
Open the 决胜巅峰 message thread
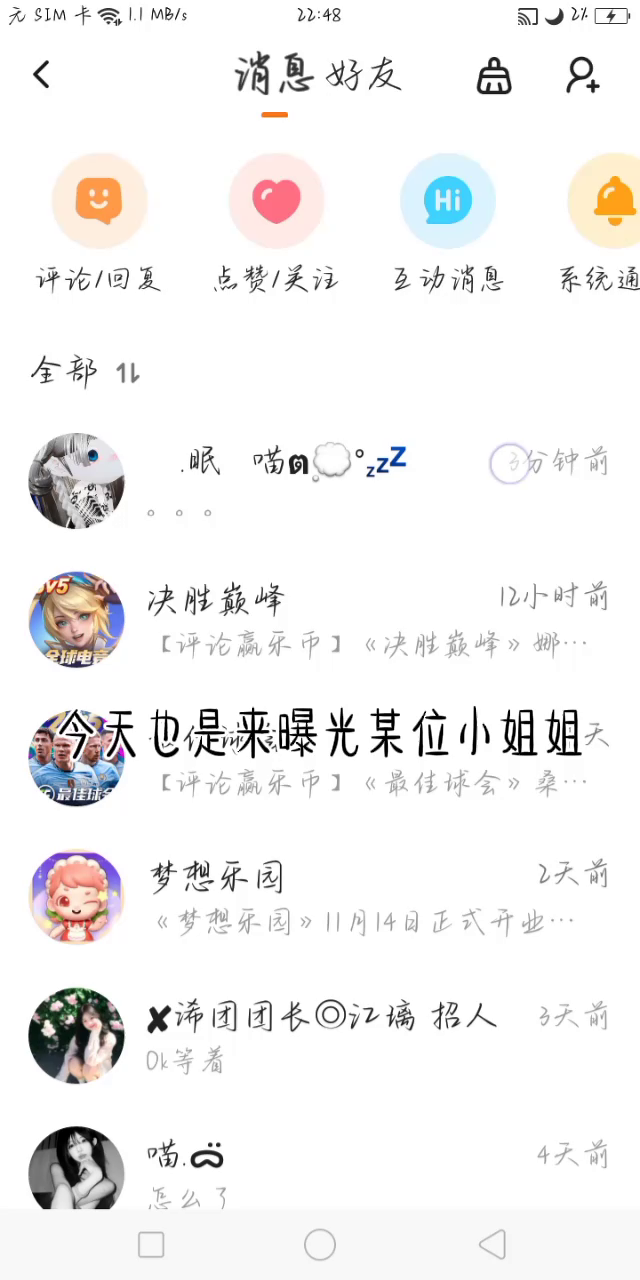(x=320, y=620)
